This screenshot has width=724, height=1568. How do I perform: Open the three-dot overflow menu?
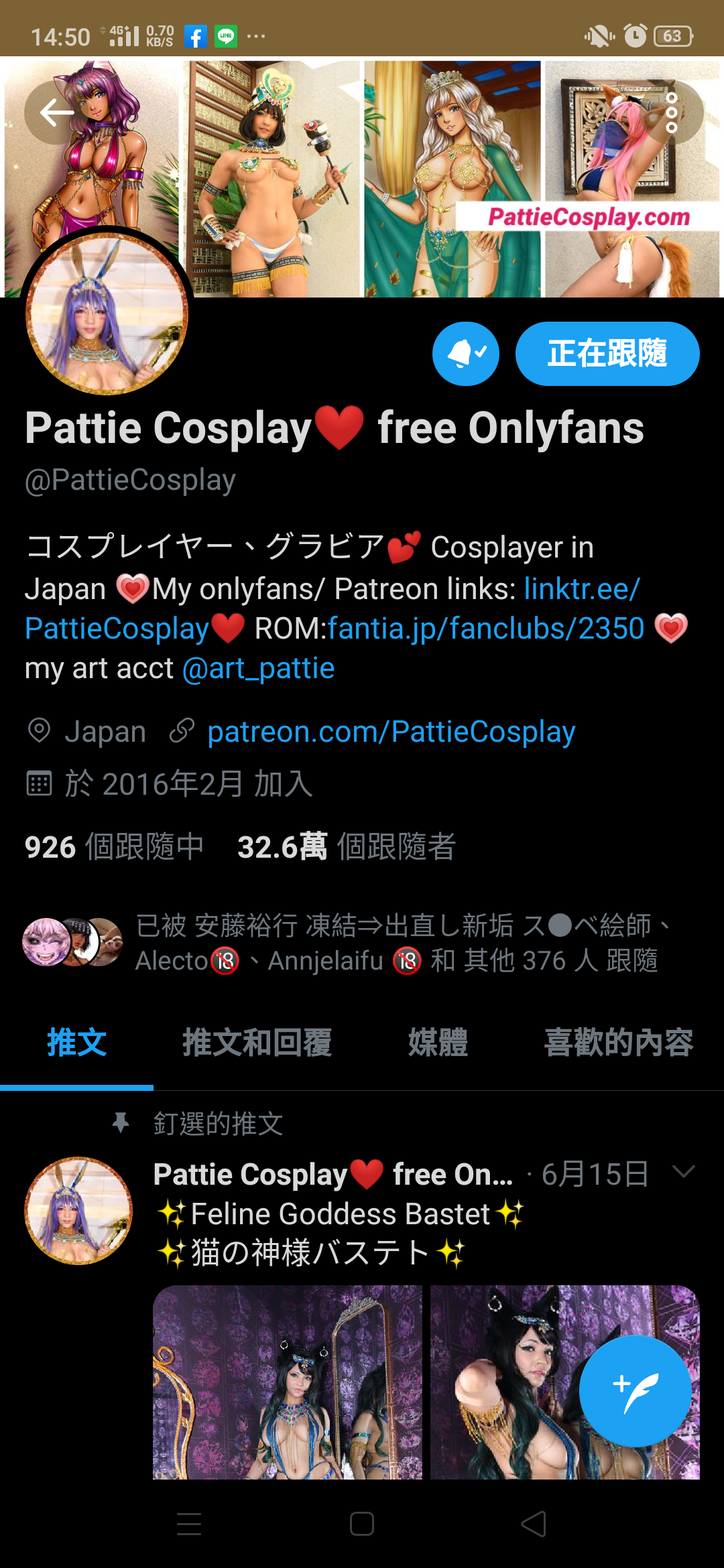(671, 113)
